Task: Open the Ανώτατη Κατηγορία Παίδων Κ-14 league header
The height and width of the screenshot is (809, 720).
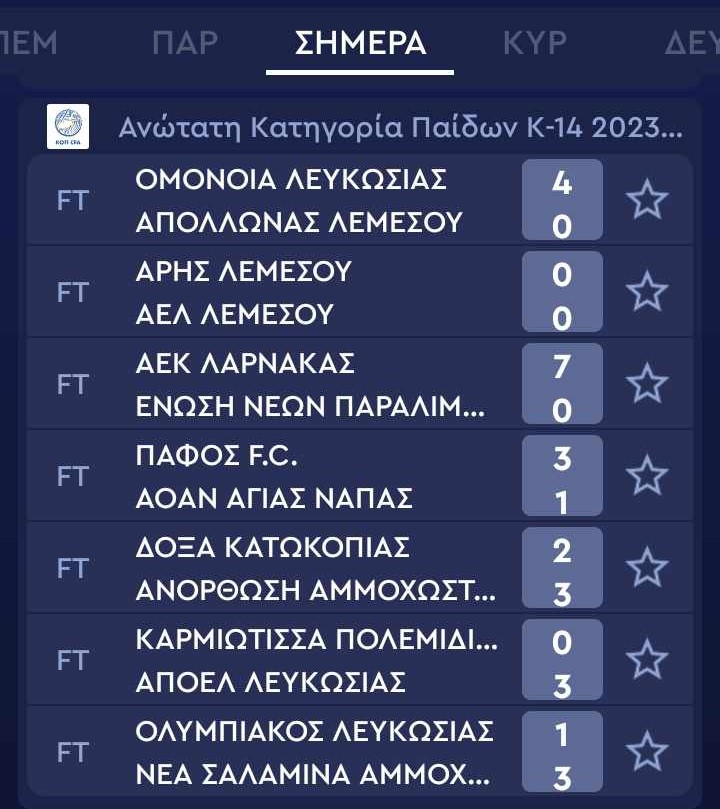Action: click(400, 128)
